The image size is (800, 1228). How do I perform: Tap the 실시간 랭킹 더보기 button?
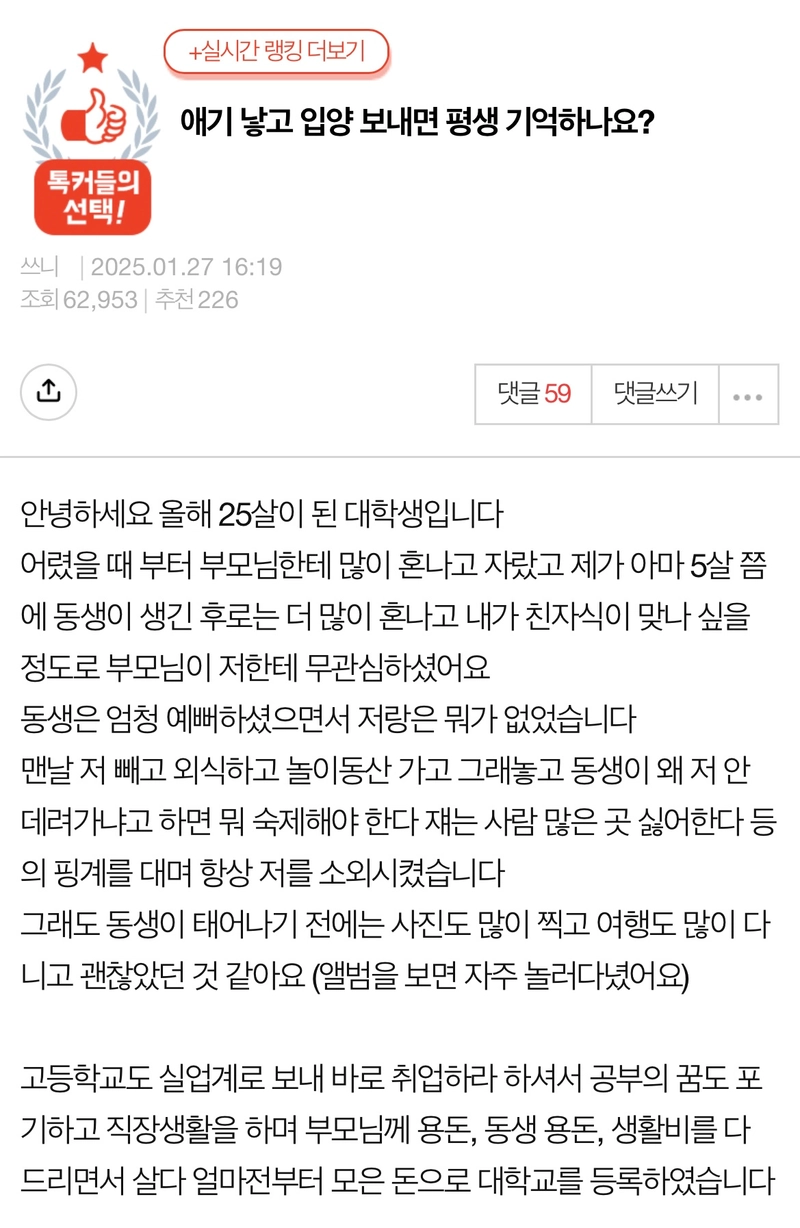tap(275, 52)
